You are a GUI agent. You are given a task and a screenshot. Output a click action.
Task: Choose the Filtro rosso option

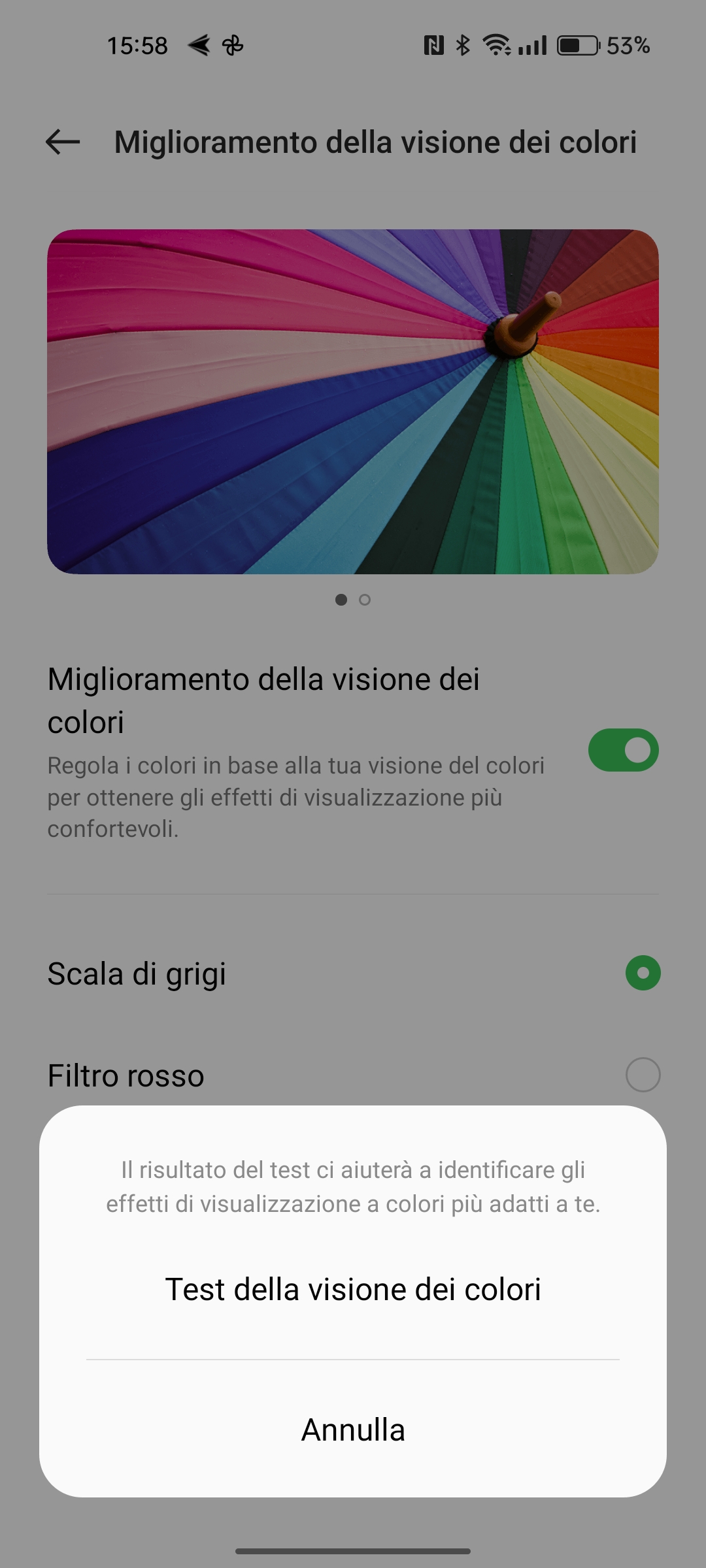pyautogui.click(x=353, y=1075)
